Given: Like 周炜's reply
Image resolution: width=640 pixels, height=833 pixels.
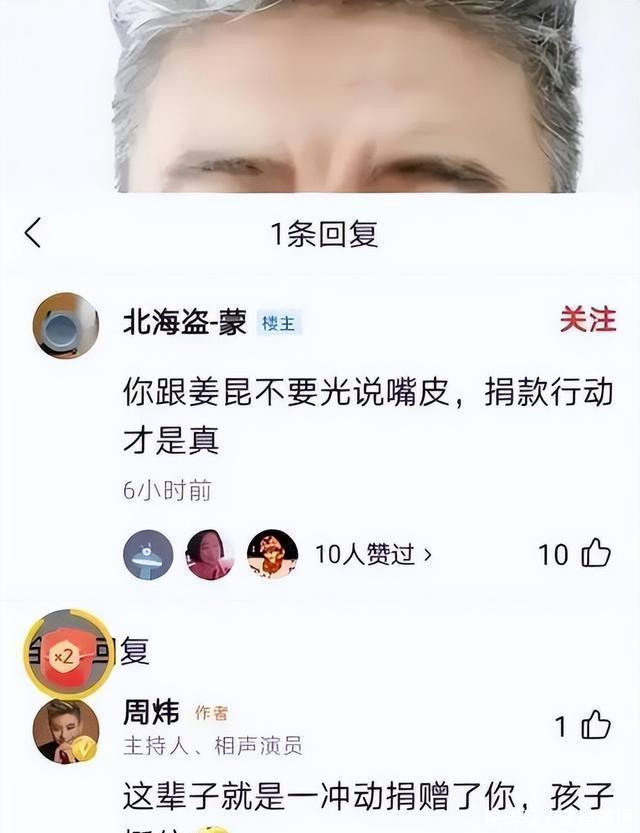Looking at the screenshot, I should tap(595, 725).
